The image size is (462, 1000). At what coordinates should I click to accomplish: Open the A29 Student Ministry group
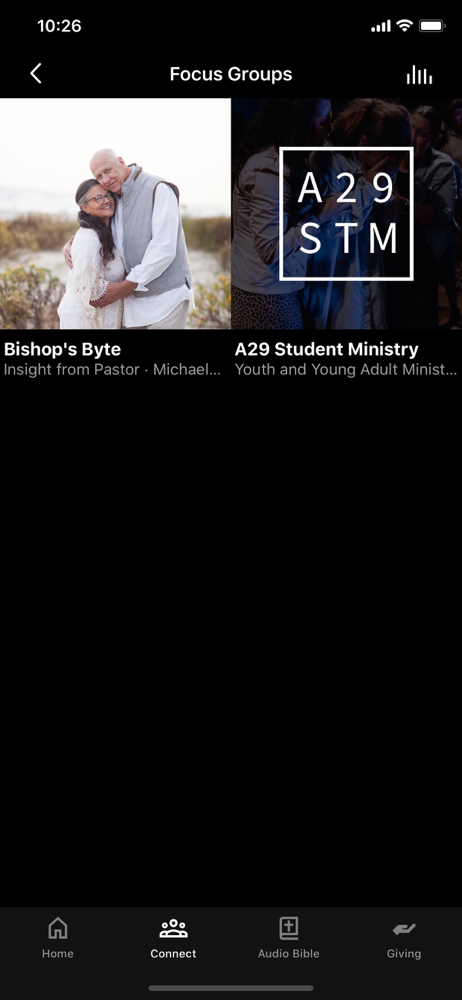(x=346, y=239)
